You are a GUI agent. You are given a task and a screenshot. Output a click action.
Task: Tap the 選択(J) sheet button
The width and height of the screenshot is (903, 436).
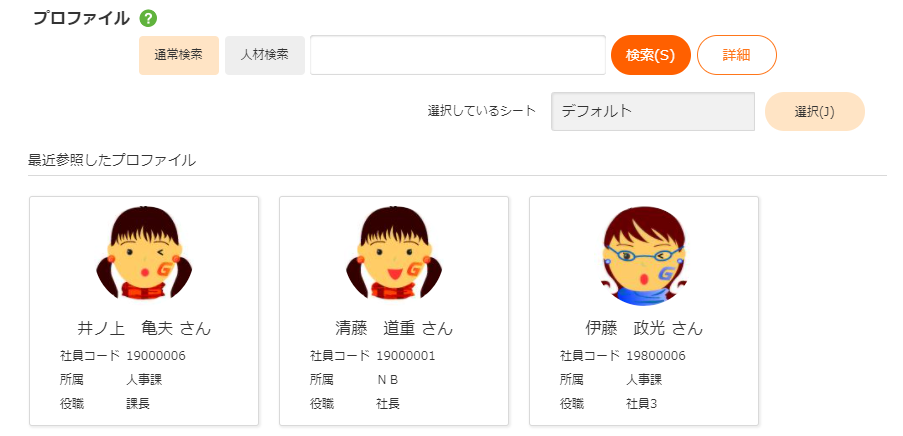[814, 111]
